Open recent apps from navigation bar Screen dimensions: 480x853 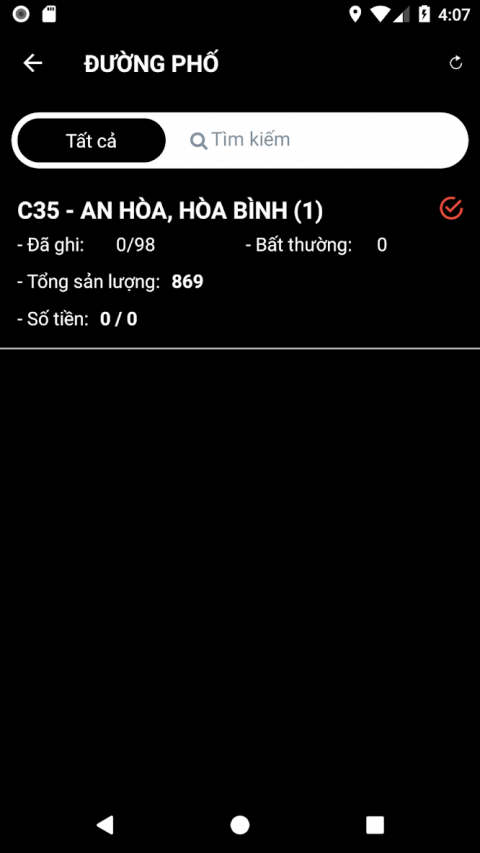(x=374, y=825)
